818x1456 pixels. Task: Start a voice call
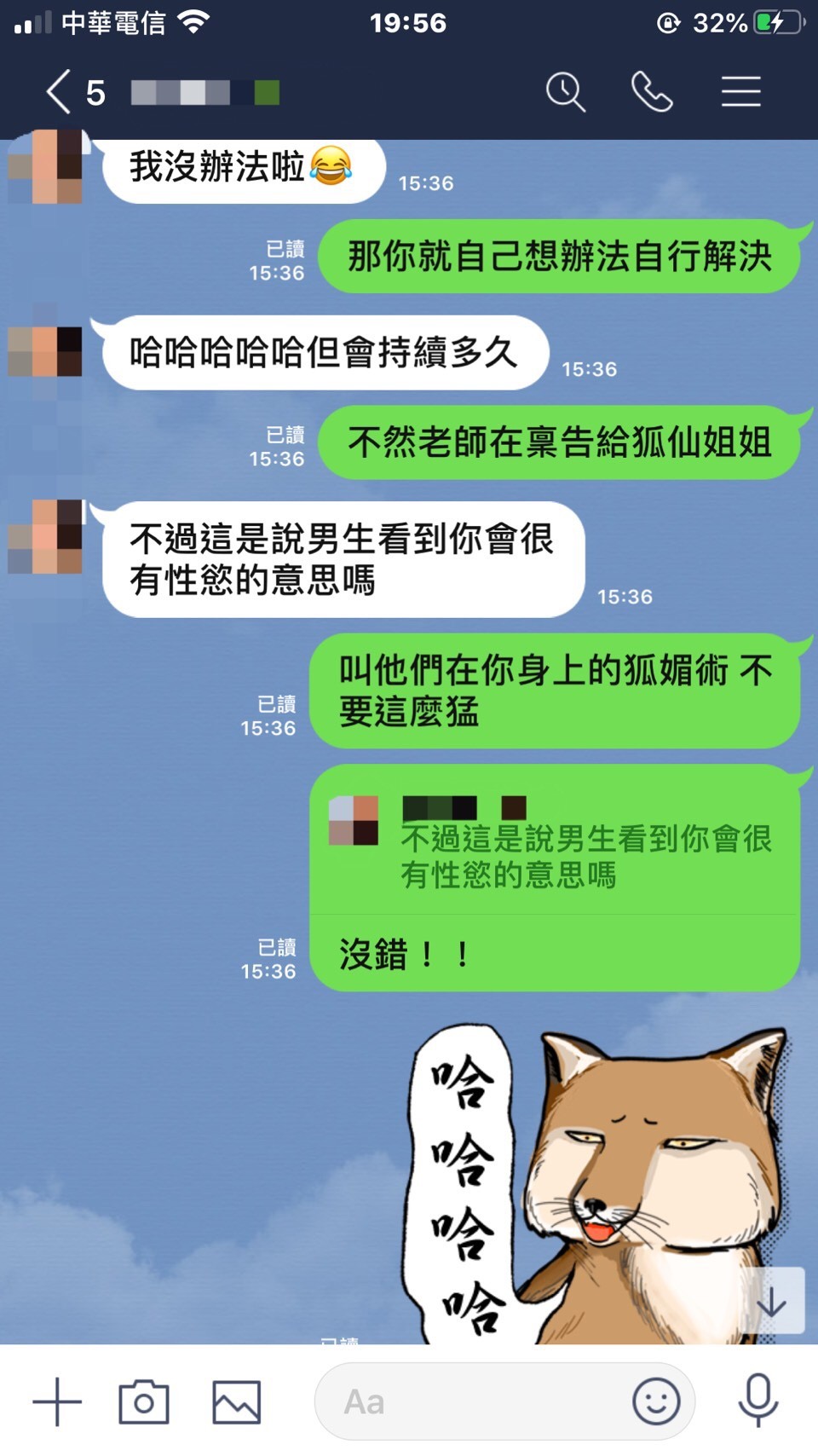[x=652, y=92]
